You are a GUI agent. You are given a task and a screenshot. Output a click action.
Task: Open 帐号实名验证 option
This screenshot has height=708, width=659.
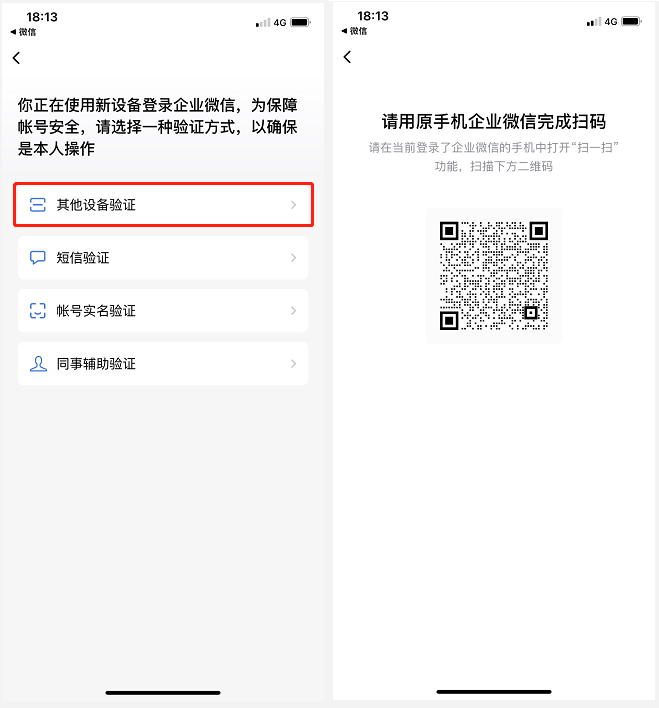click(163, 311)
